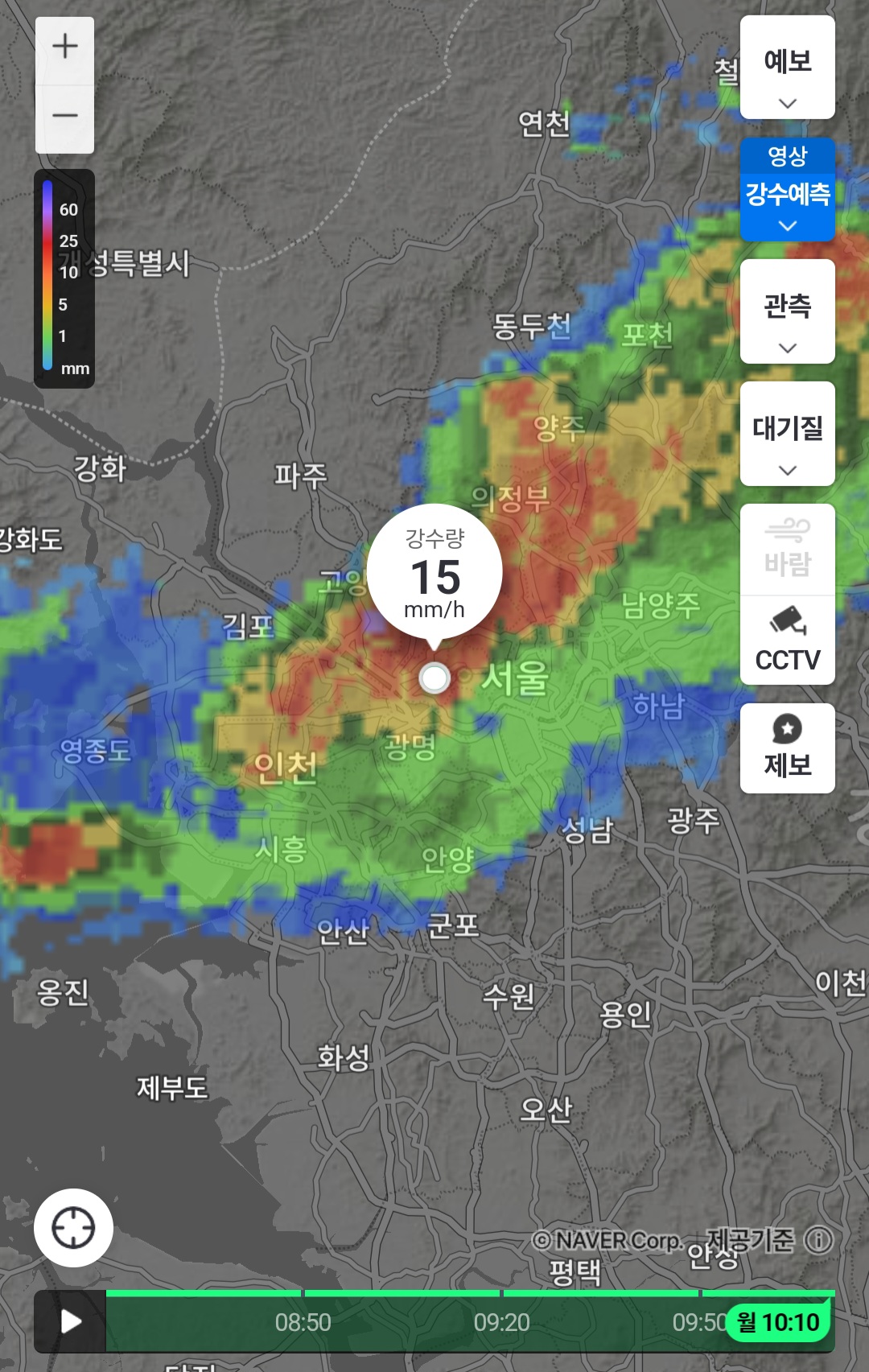Switch to the 바람 wind layer
This screenshot has width=869, height=1372.
787,550
